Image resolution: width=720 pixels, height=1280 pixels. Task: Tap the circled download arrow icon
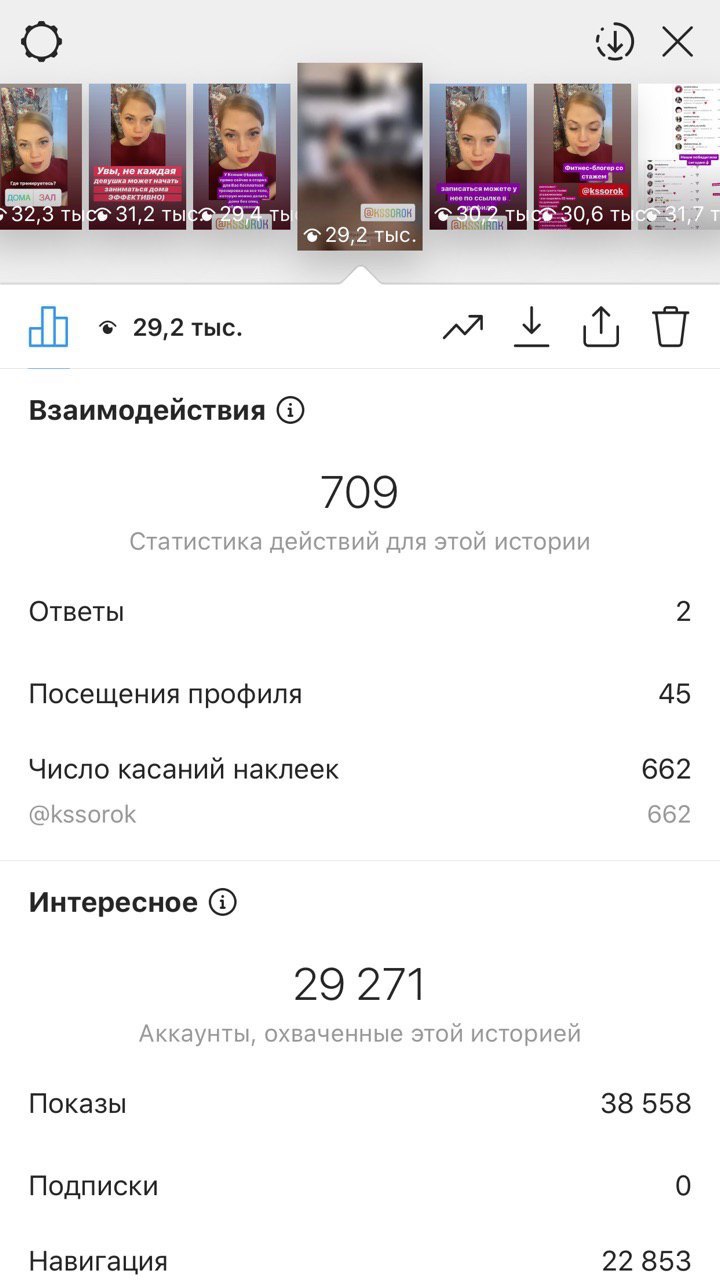(615, 42)
